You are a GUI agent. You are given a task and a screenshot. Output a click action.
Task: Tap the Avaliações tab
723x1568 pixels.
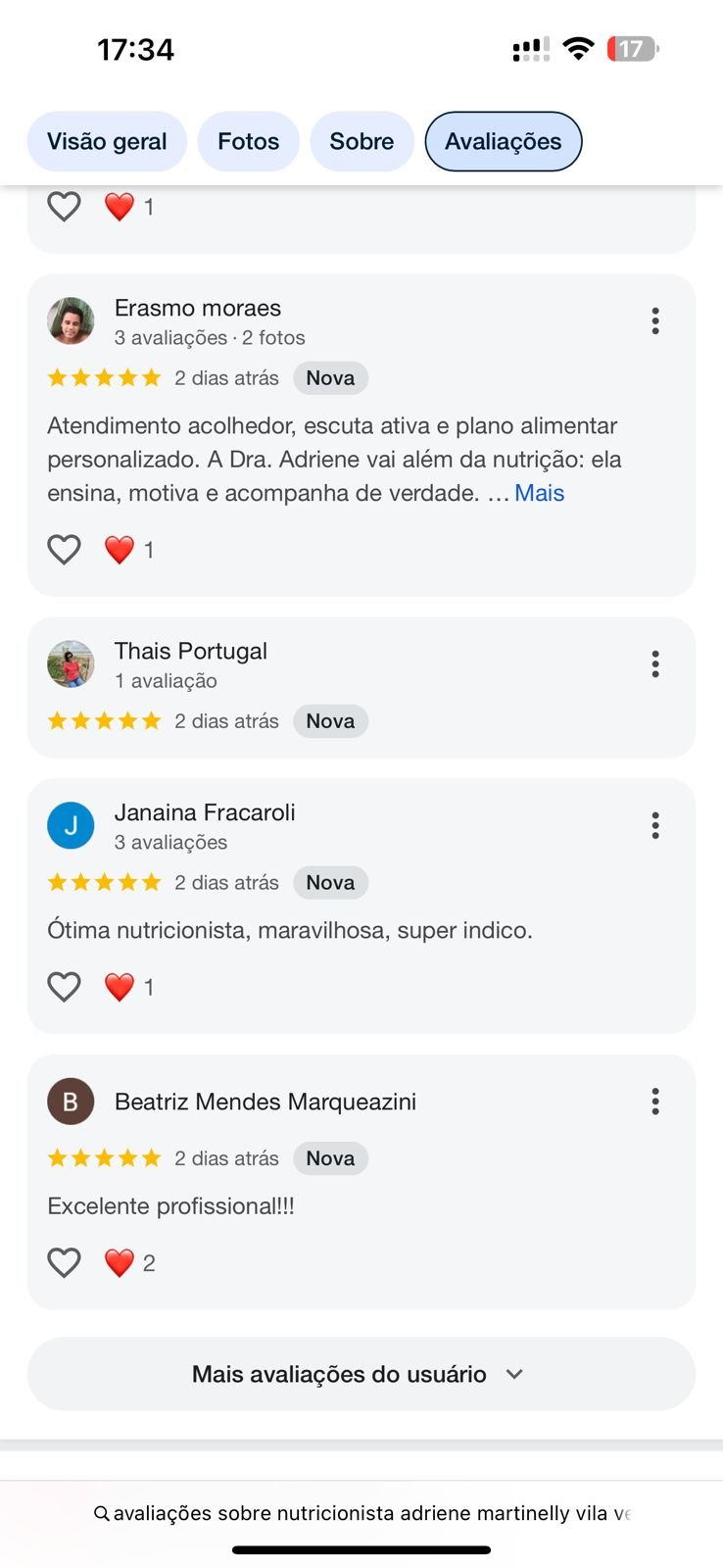point(503,141)
